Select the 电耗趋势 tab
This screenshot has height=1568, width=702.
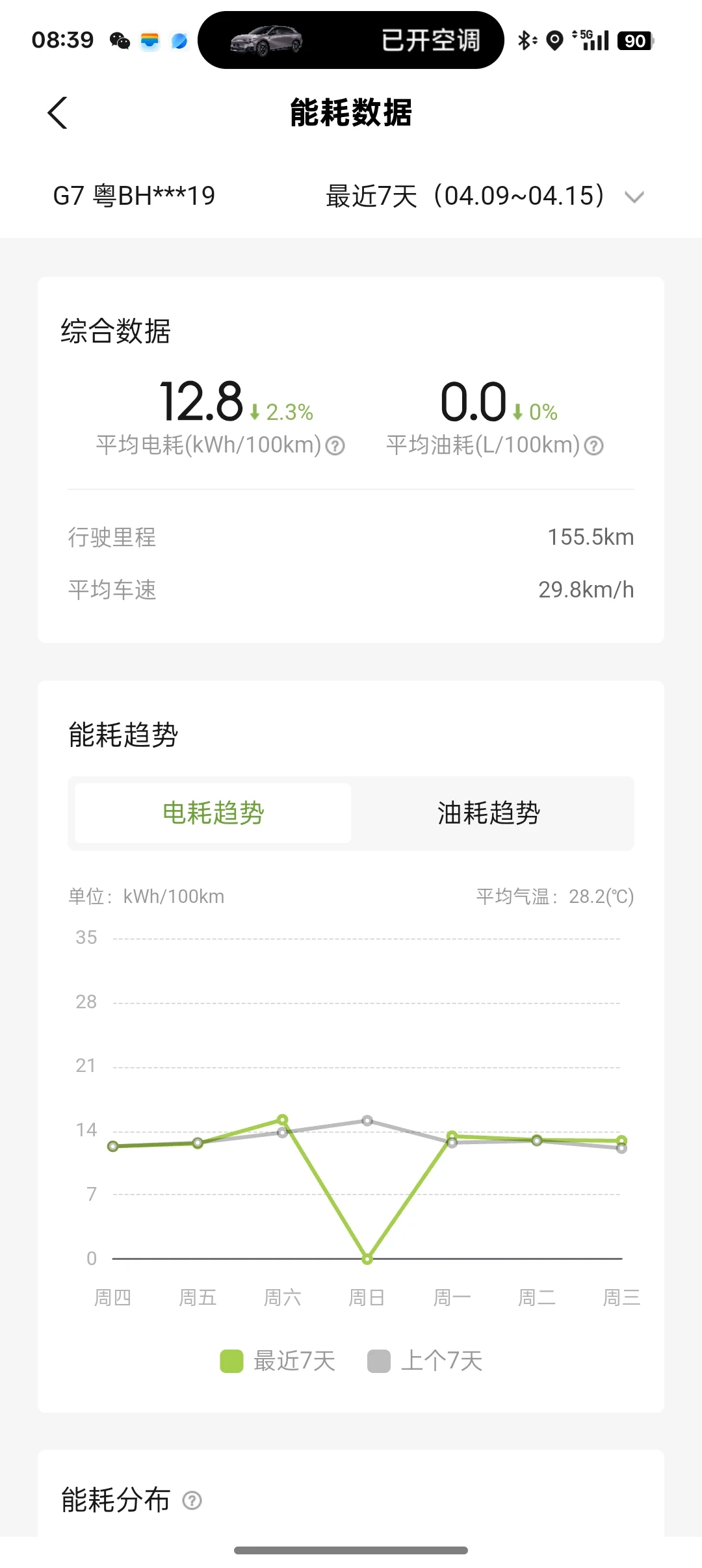(213, 813)
